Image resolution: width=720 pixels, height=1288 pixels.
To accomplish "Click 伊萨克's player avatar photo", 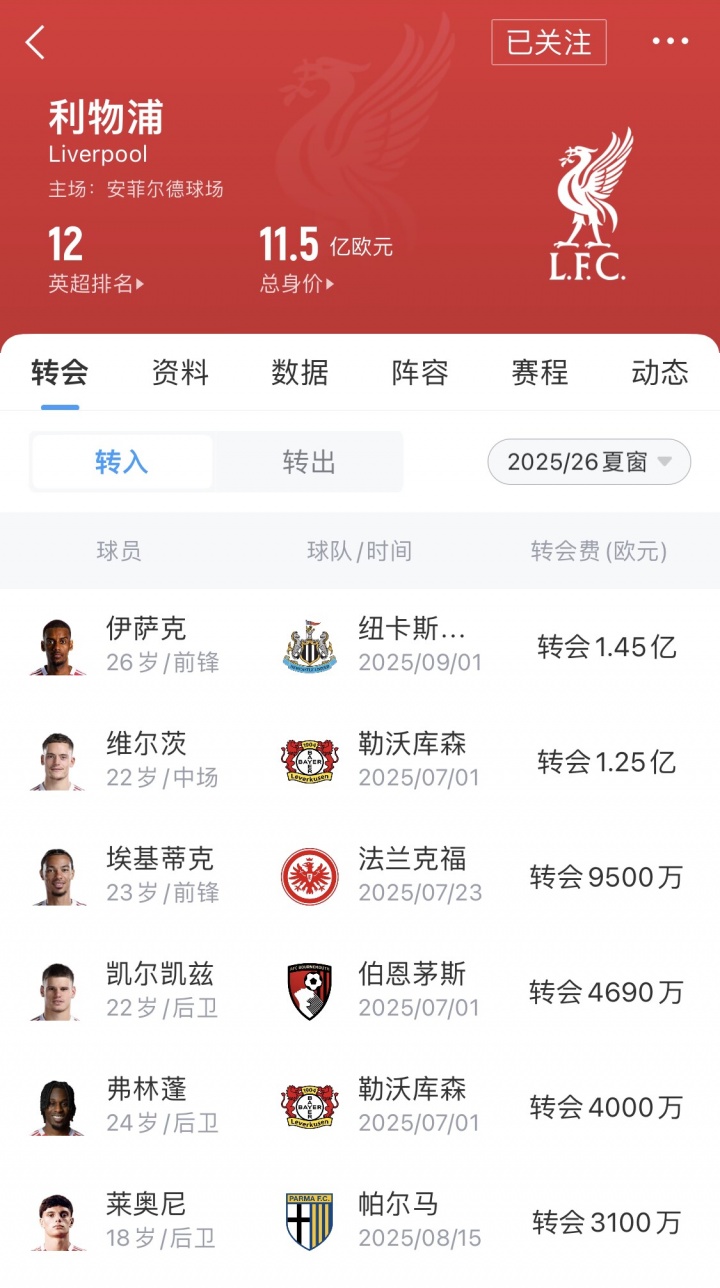I will pyautogui.click(x=55, y=645).
